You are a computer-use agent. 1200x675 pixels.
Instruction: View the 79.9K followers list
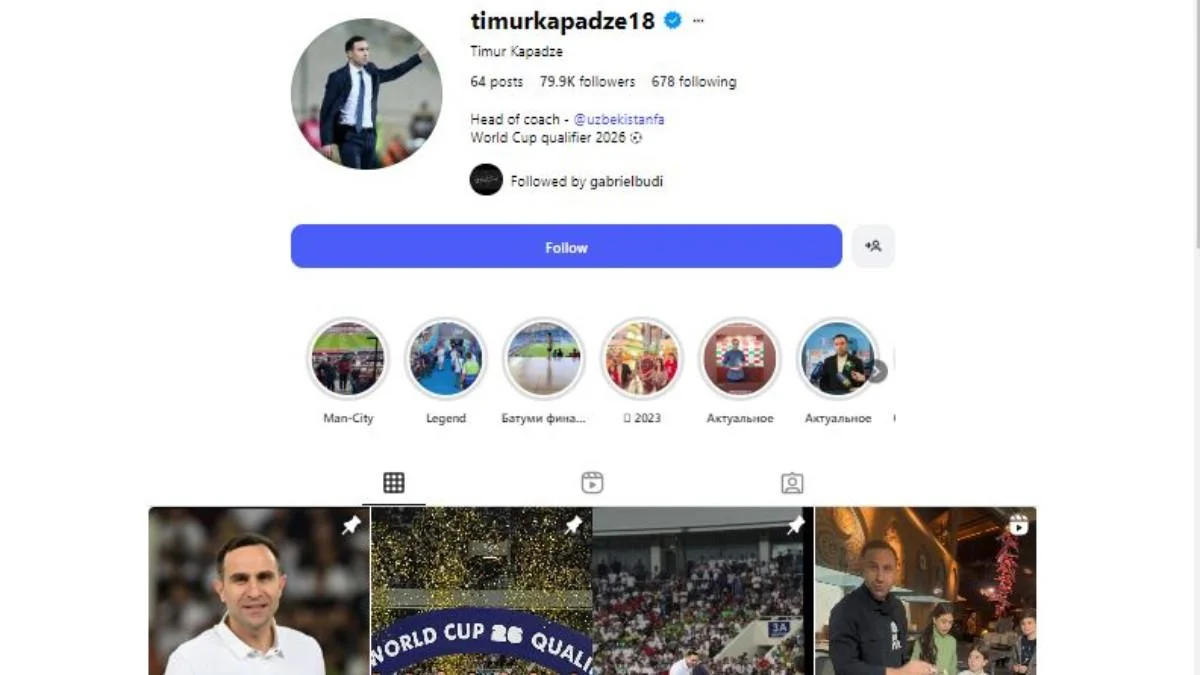point(587,82)
